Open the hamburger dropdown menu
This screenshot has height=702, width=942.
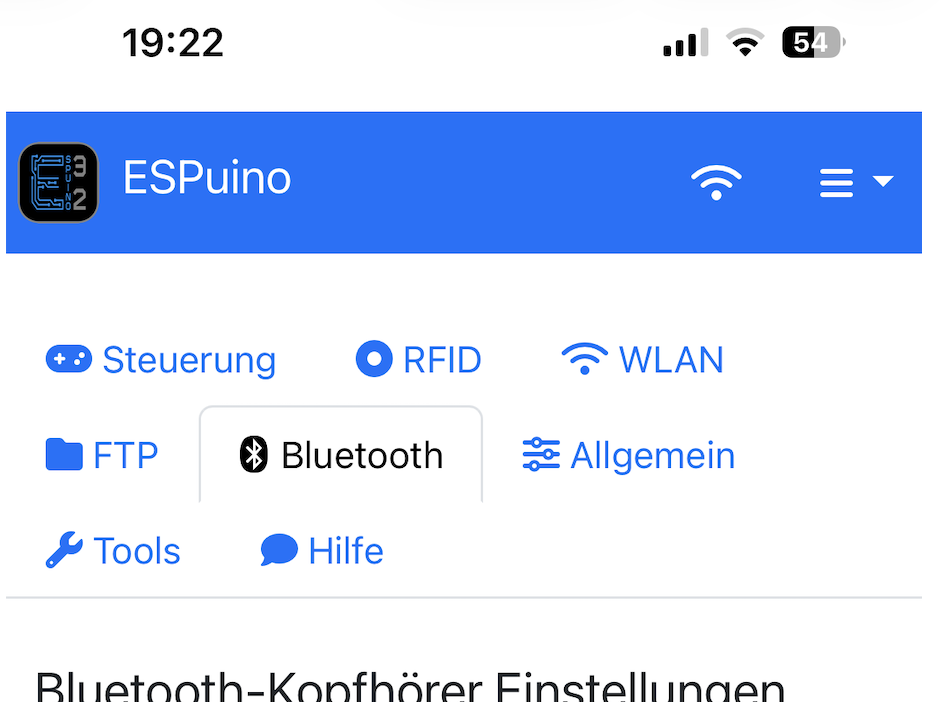pos(855,182)
